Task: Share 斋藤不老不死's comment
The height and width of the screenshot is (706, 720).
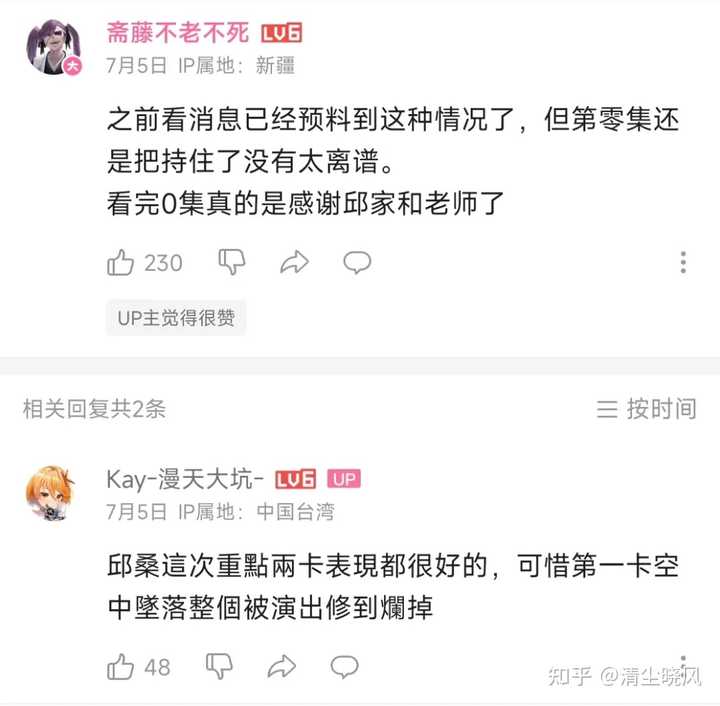Action: [294, 263]
